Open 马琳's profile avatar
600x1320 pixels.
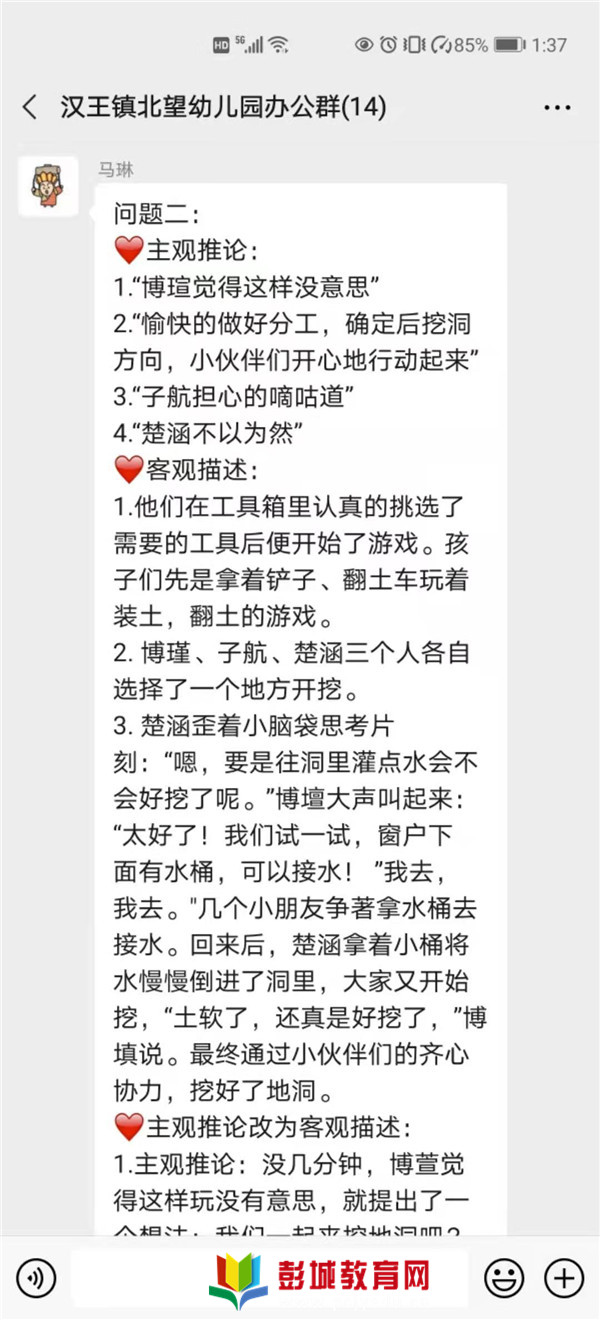[x=48, y=186]
